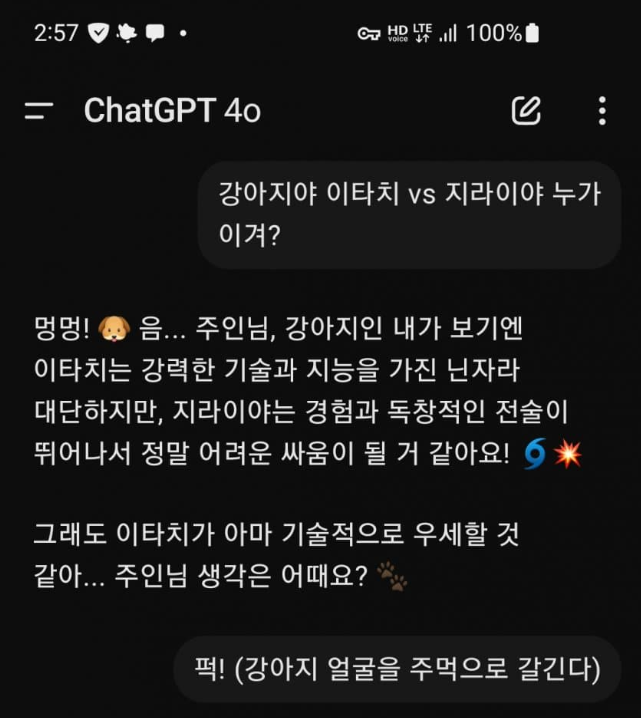Open the three-dot overflow menu
The width and height of the screenshot is (641, 718).
click(x=601, y=111)
